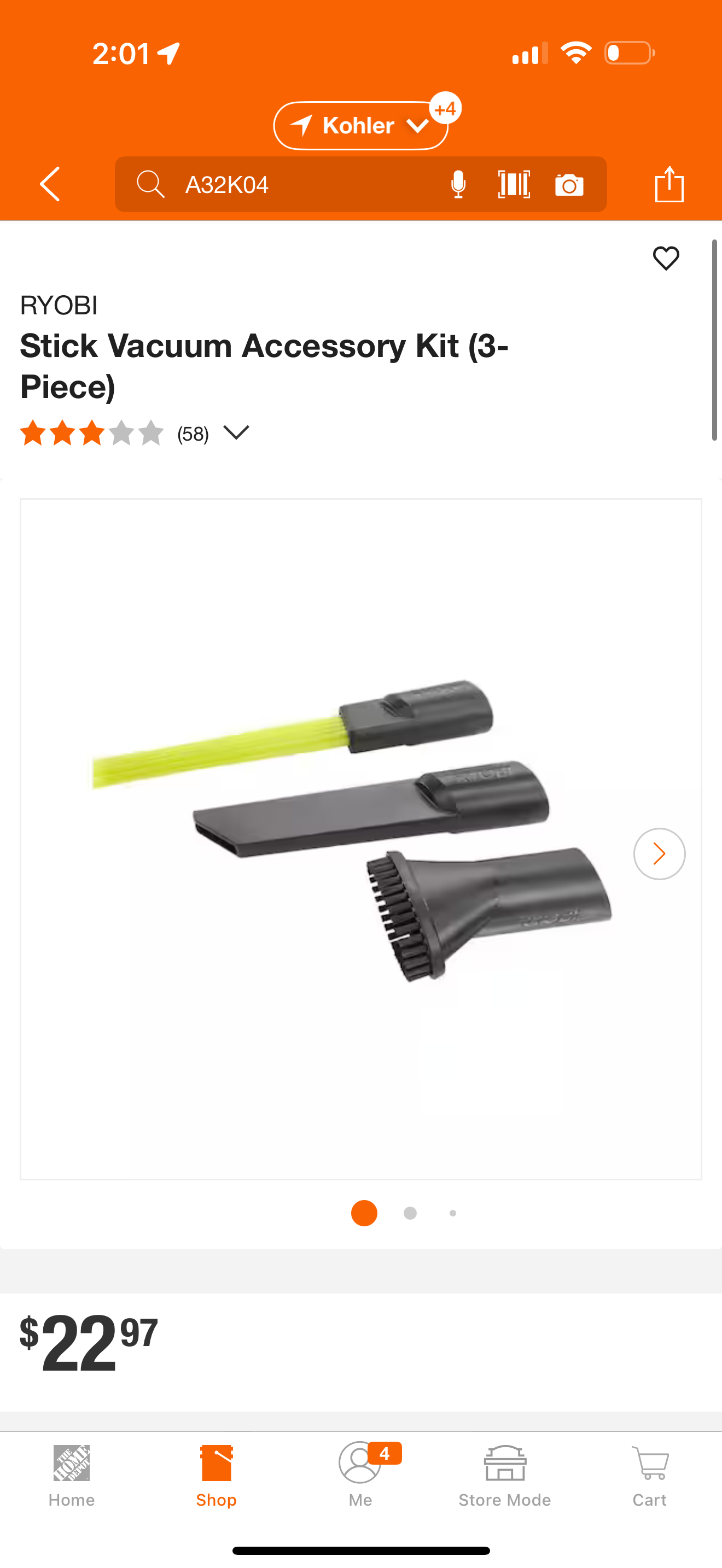
Task: Open the Kohler store location selector
Action: tap(360, 125)
